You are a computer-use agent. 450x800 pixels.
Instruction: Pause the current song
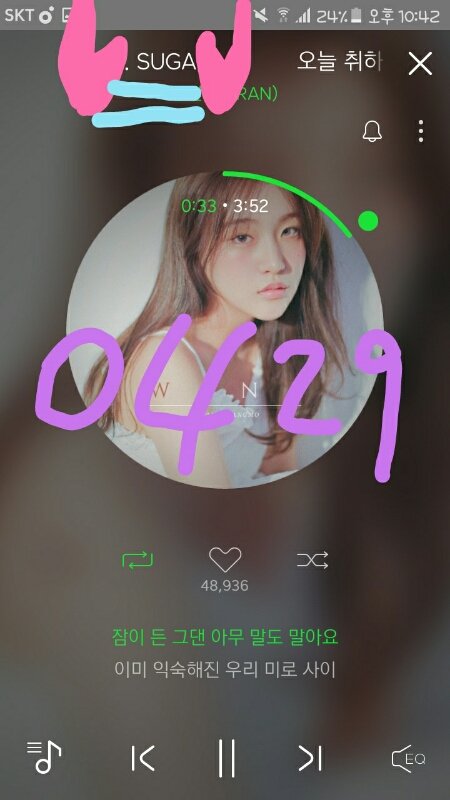(x=226, y=758)
